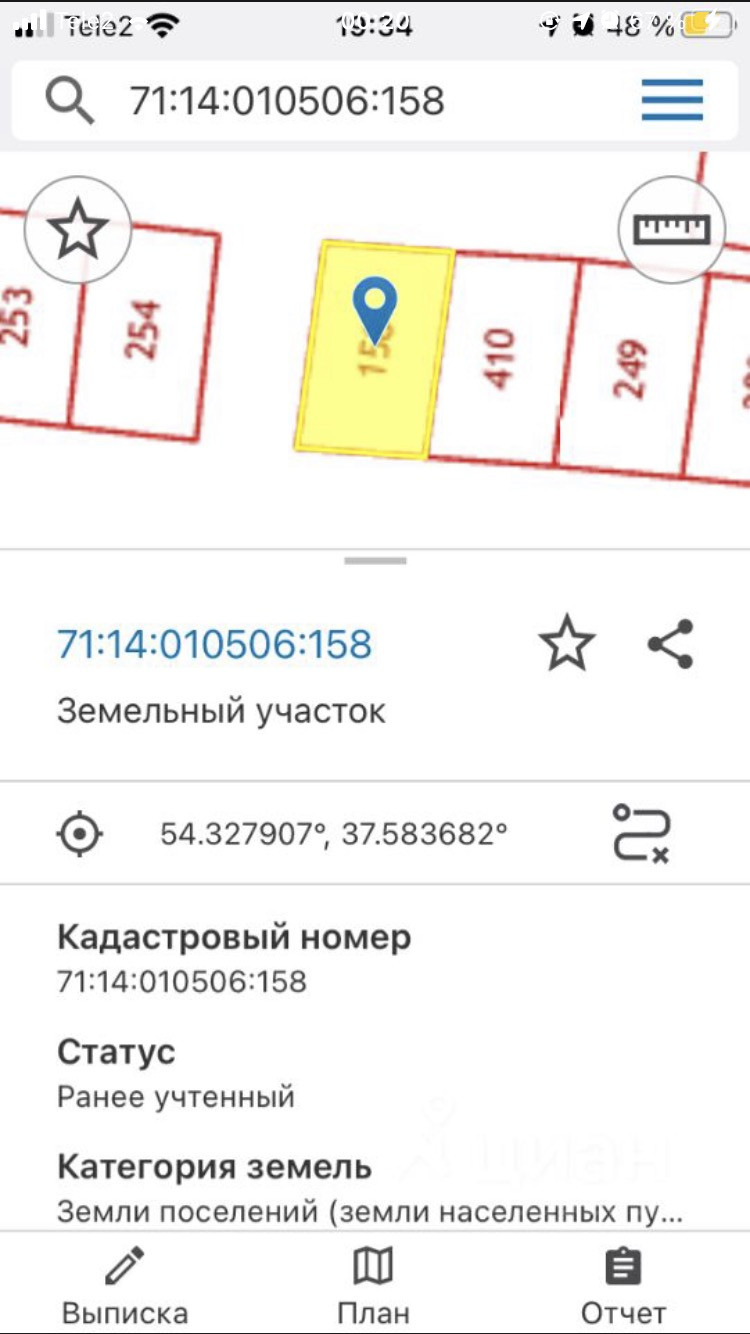Select parcel 249 on the map

pos(630,370)
